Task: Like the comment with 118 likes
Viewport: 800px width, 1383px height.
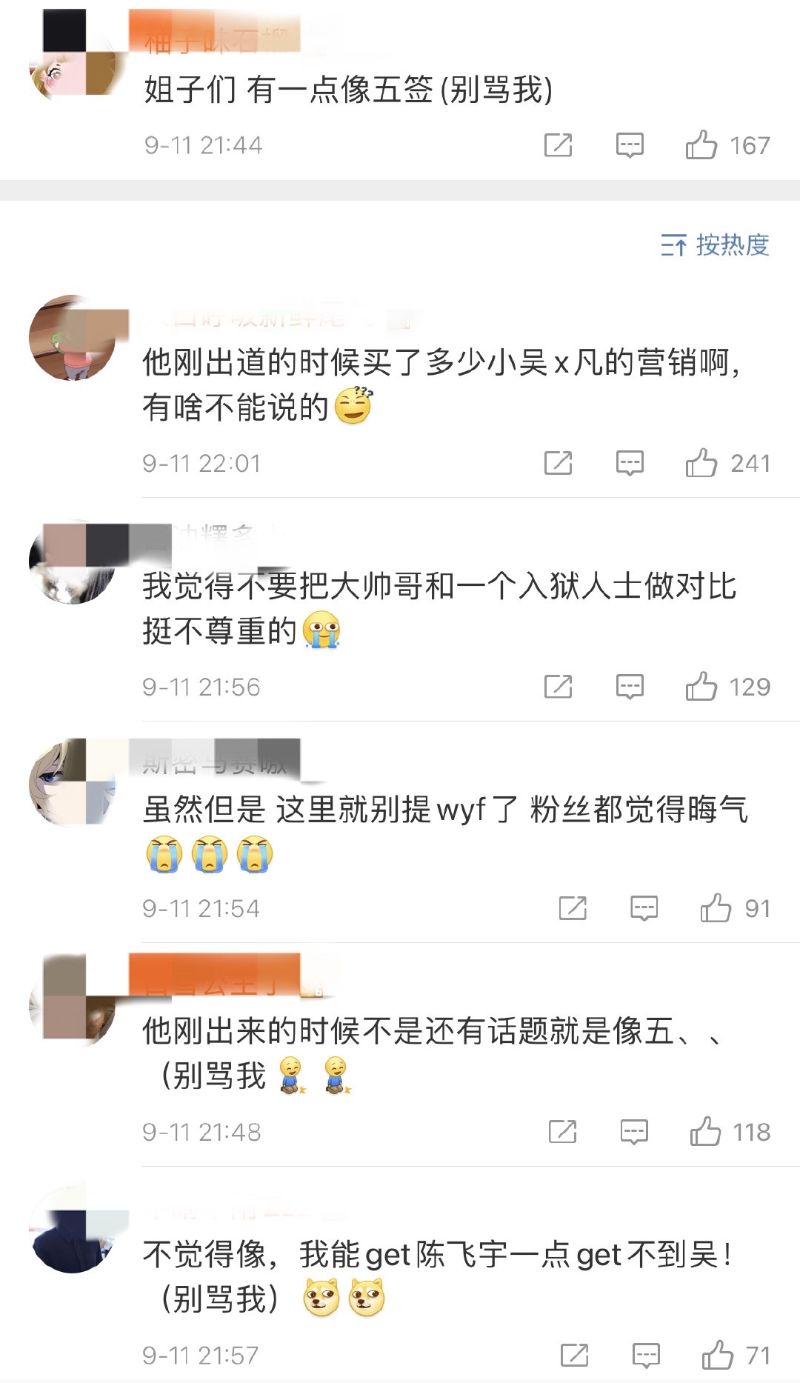Action: click(x=706, y=1132)
